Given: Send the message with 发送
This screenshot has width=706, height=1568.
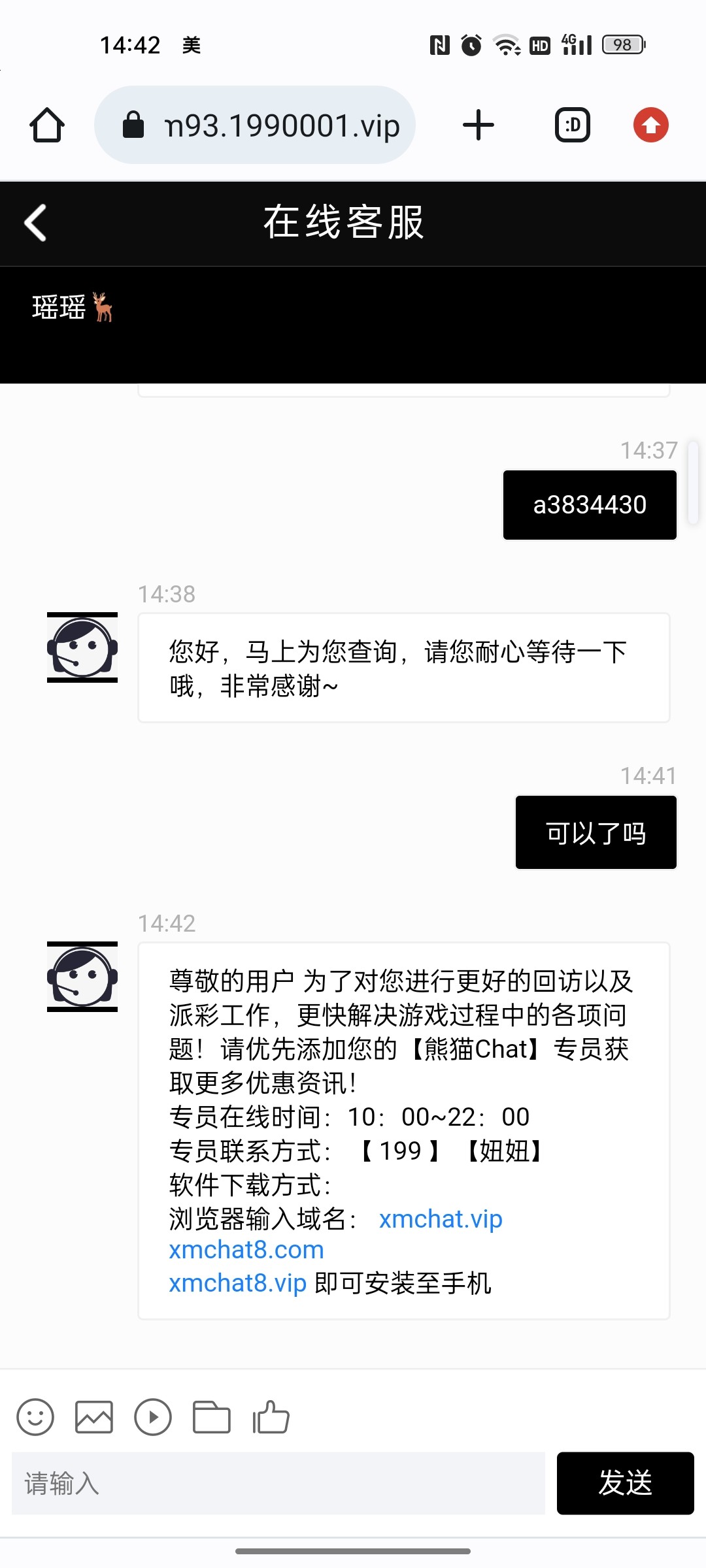Looking at the screenshot, I should pyautogui.click(x=625, y=1483).
